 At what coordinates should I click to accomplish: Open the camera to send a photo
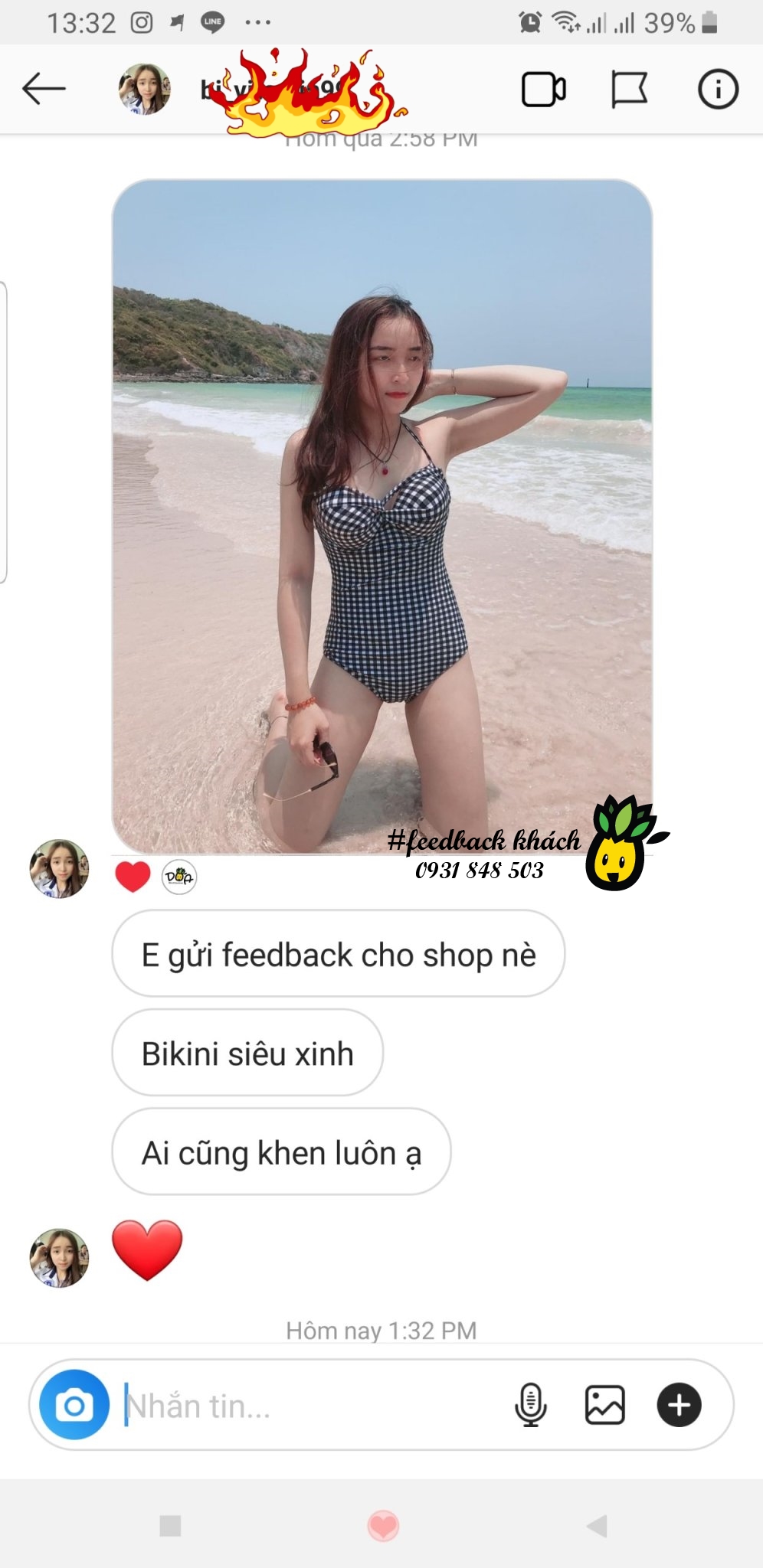(74, 1405)
